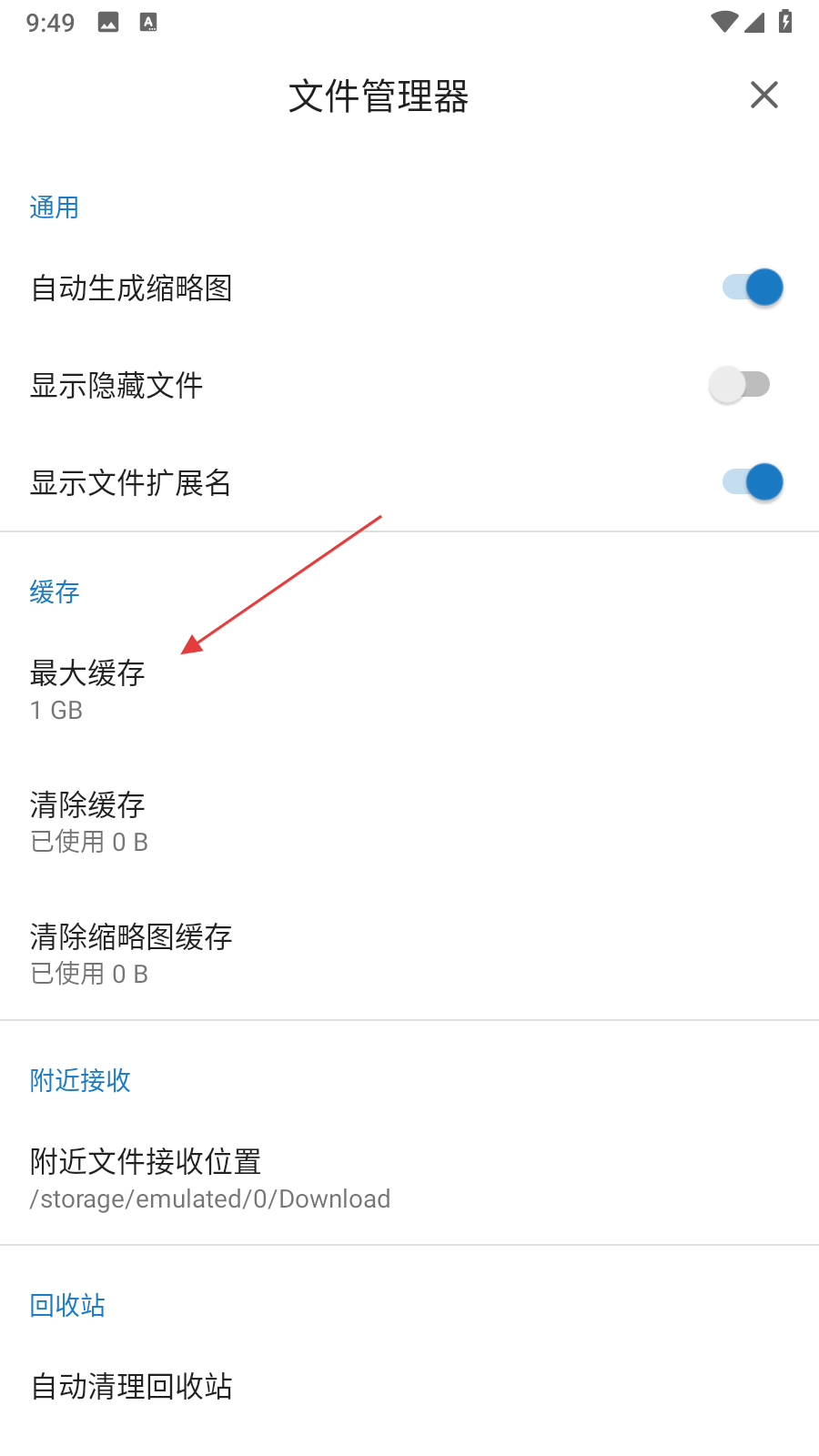Select 清除缓存 to clear the cache

[88, 821]
